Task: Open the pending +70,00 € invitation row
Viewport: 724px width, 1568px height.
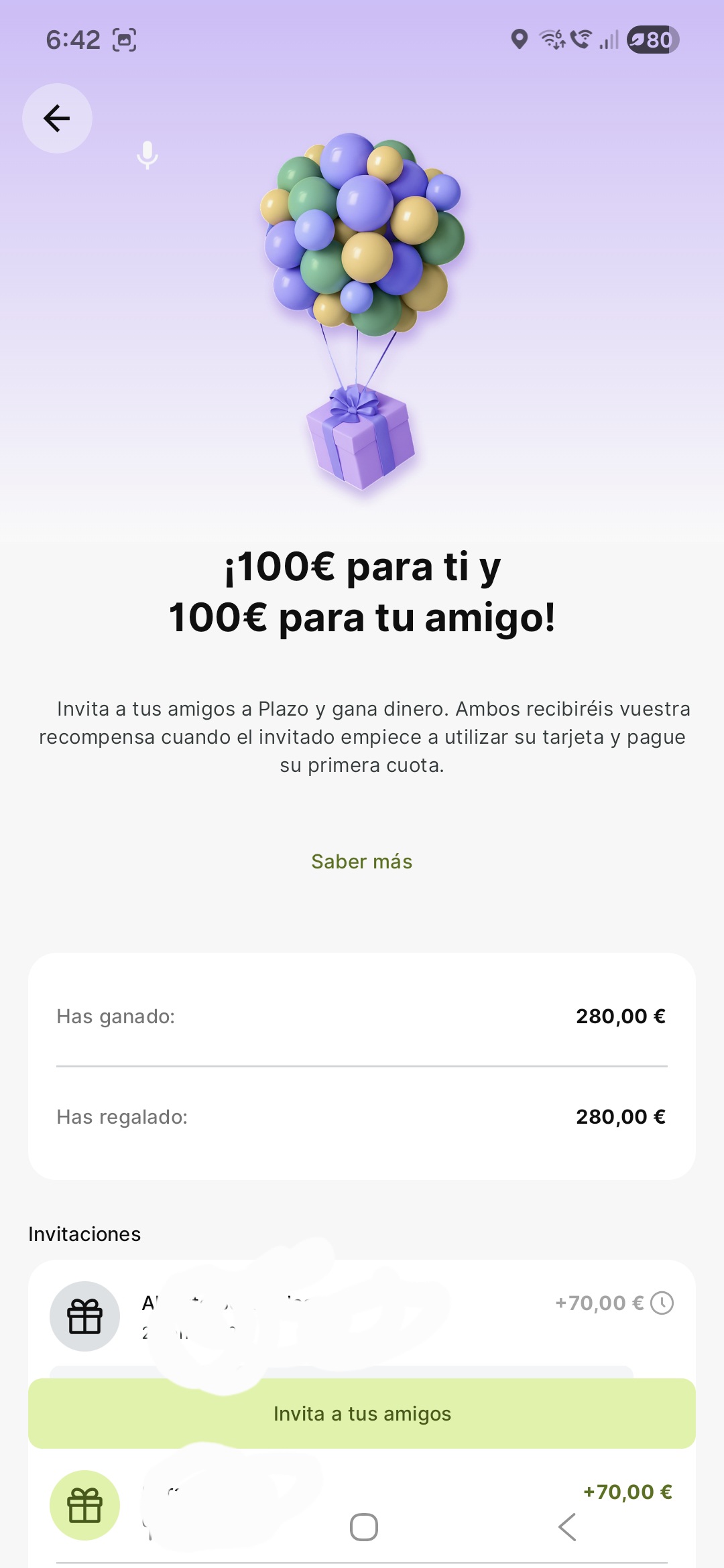Action: tap(361, 1315)
